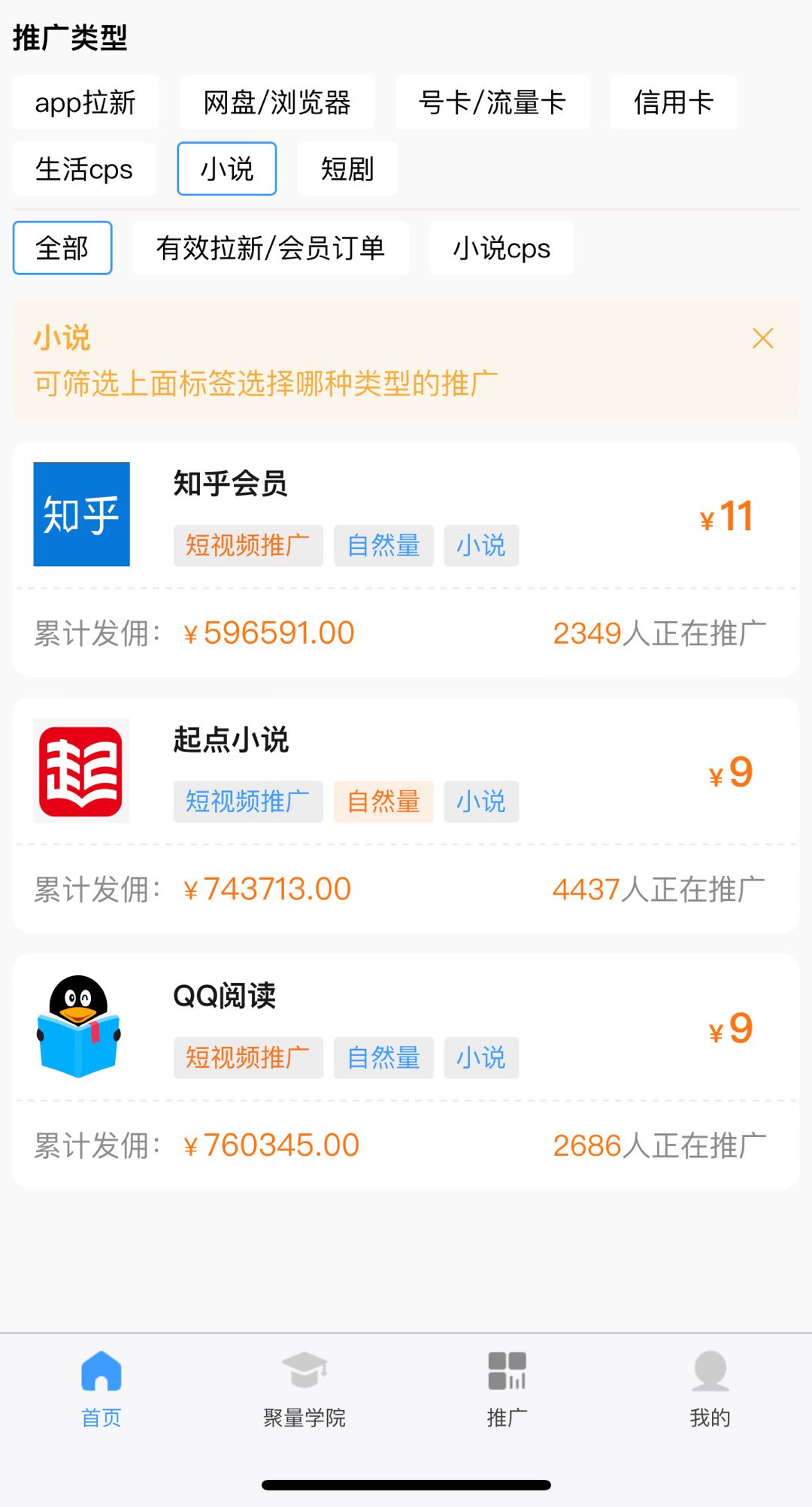Tap the selected 小说 category chip
Screen dimensions: 812x1507
coord(227,168)
